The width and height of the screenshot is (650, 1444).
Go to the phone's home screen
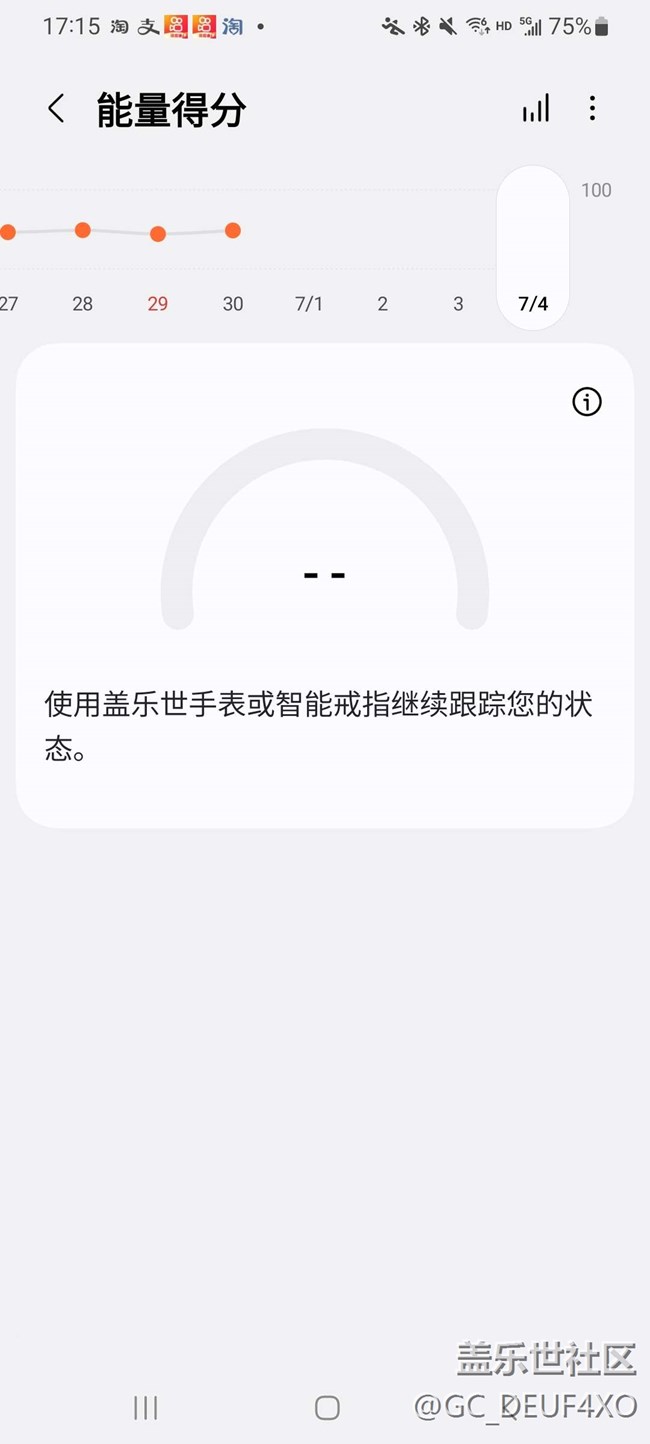[327, 1408]
